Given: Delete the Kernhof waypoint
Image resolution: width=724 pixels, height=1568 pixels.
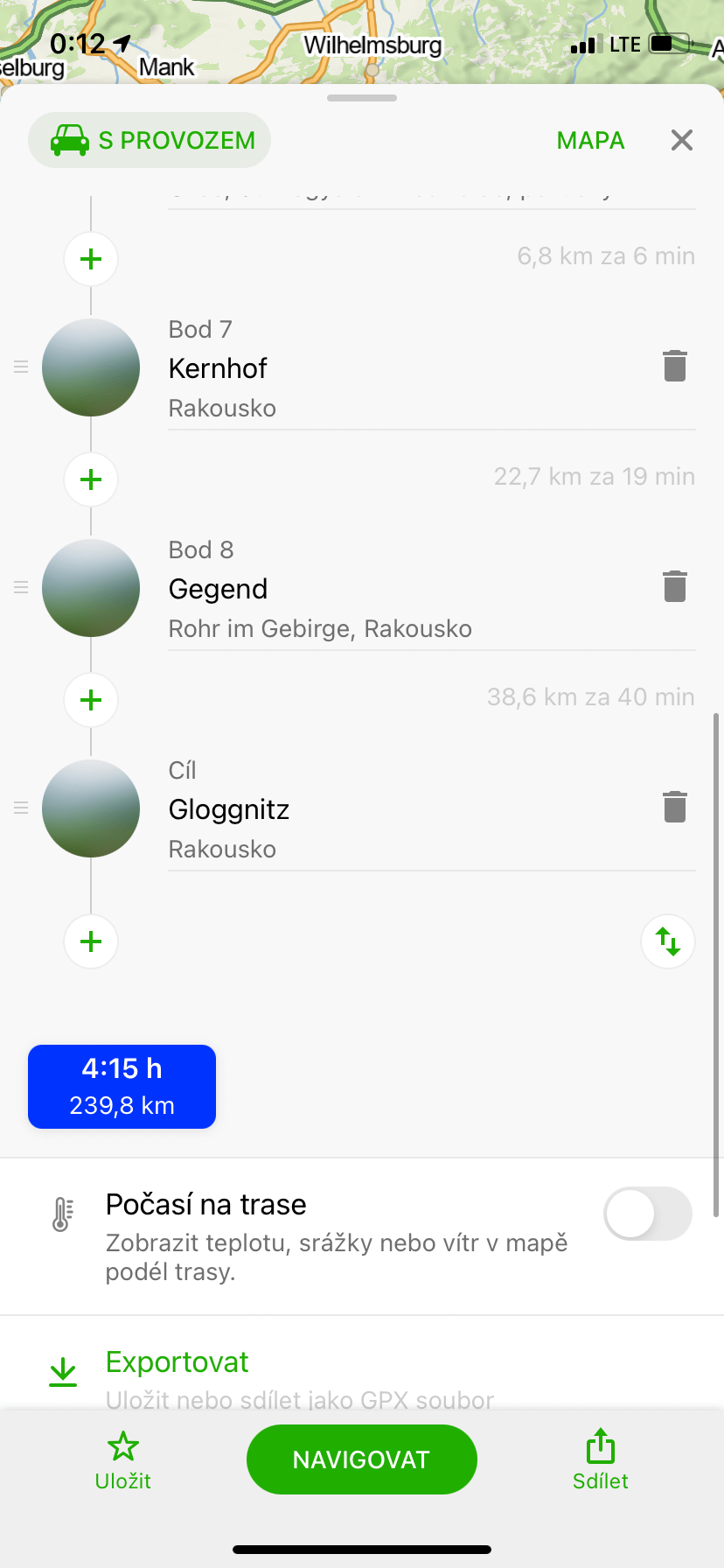Looking at the screenshot, I should (x=674, y=366).
